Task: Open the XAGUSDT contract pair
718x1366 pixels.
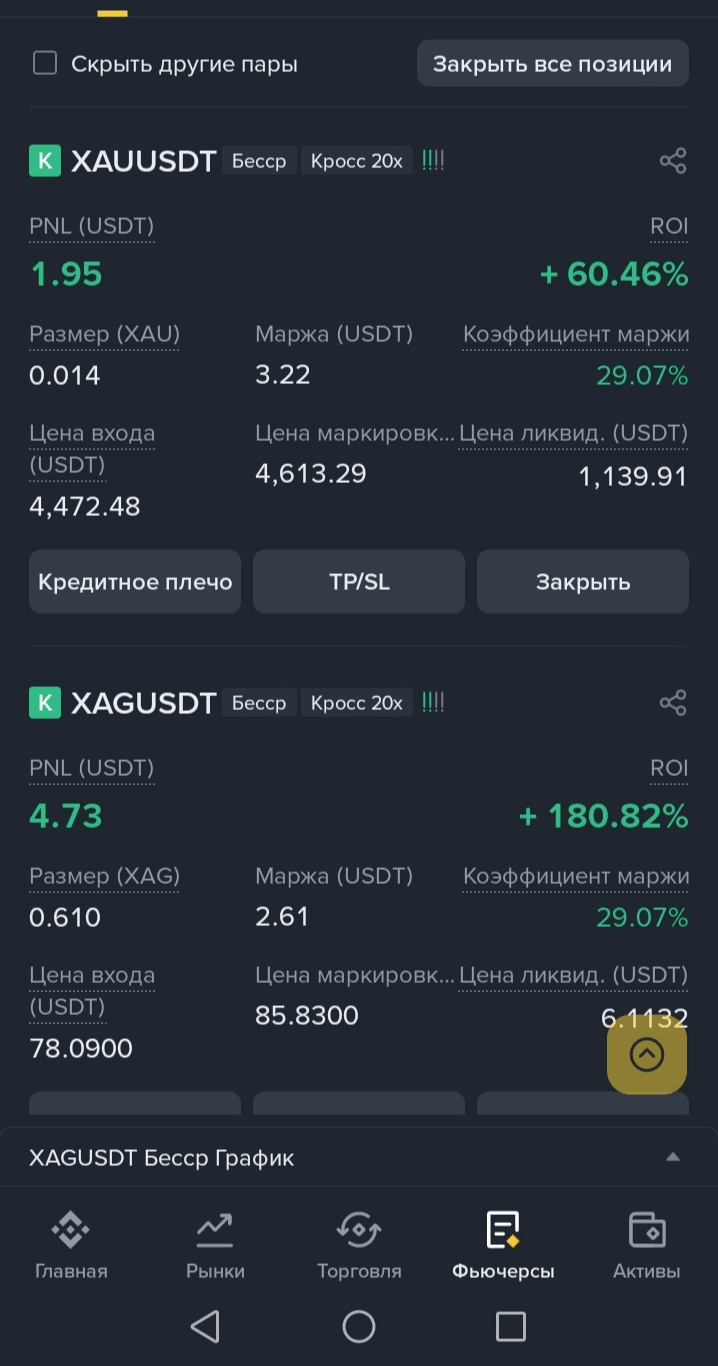Action: (143, 703)
